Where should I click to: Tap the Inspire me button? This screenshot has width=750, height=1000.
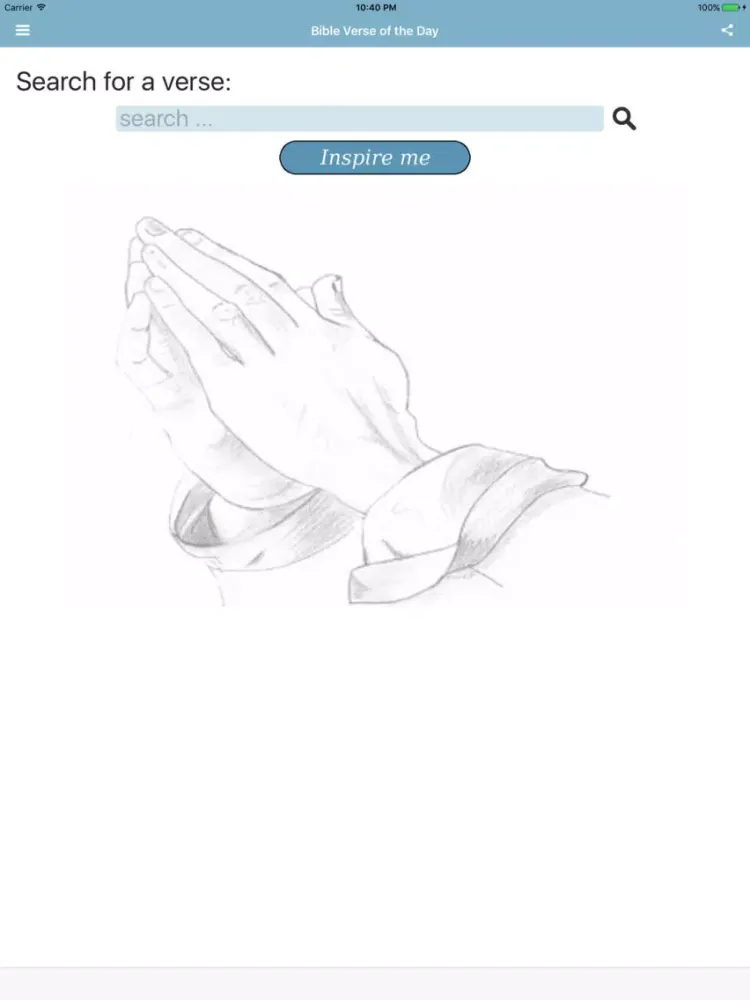point(374,158)
